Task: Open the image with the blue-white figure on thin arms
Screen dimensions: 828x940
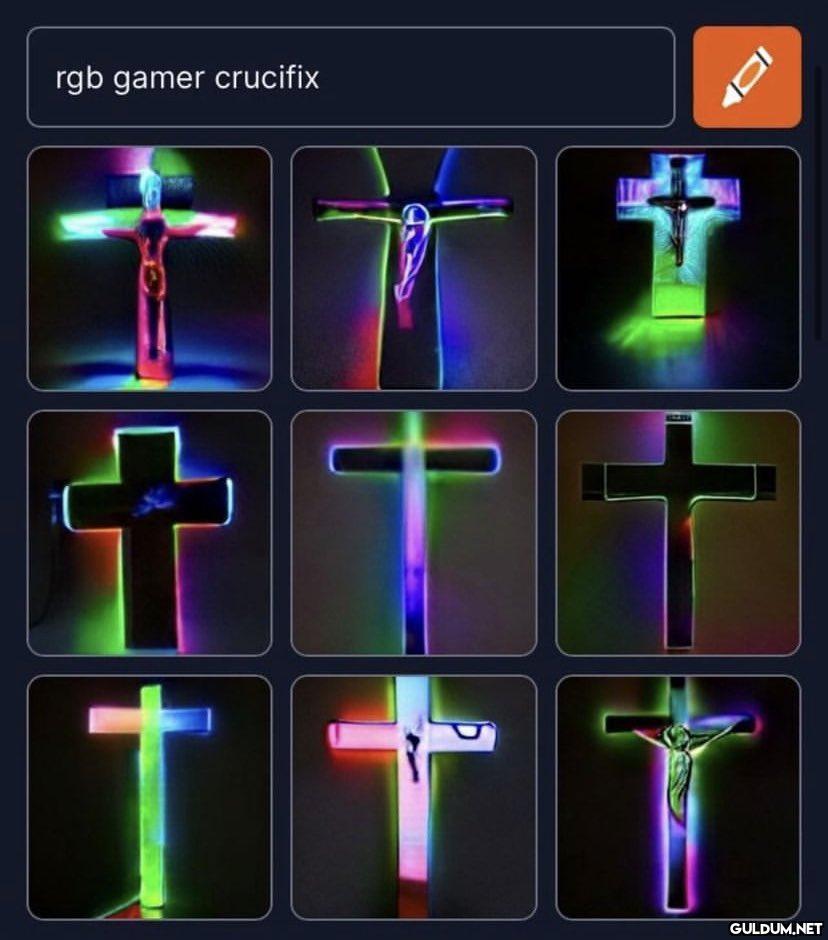Action: pos(413,268)
